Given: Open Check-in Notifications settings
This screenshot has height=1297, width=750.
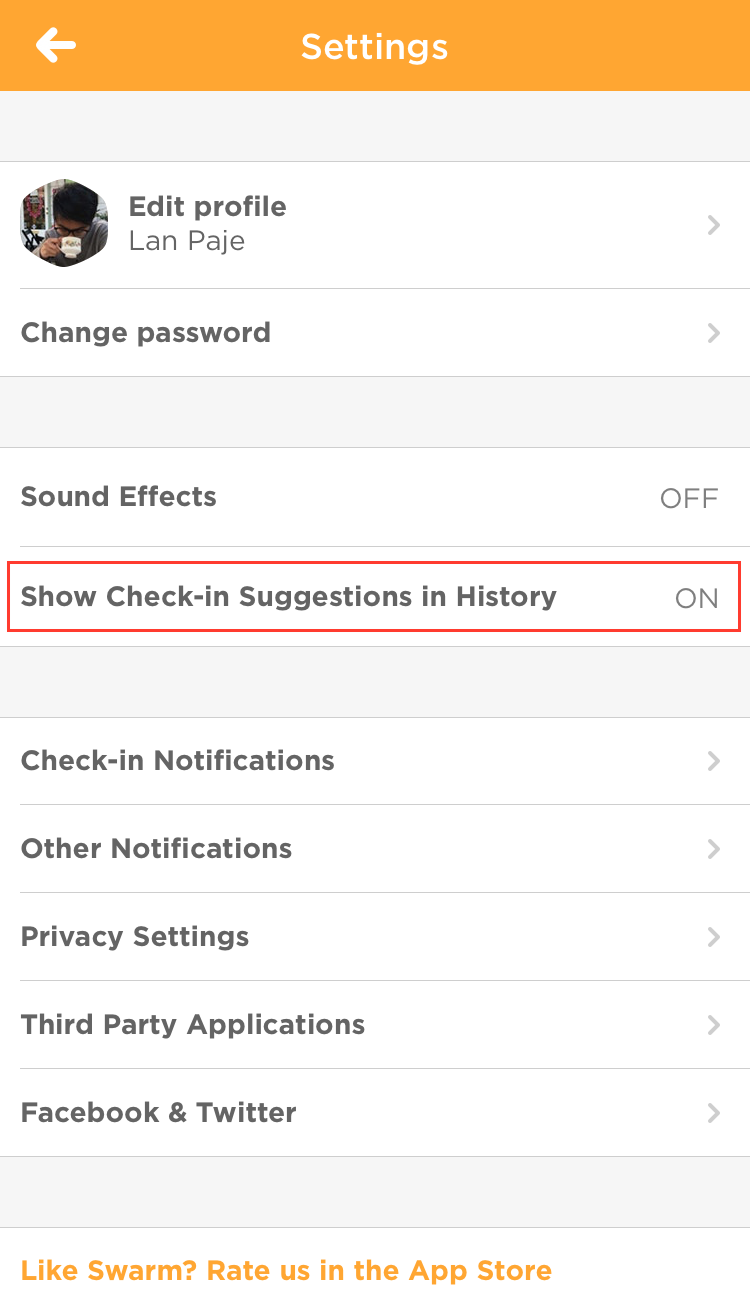Looking at the screenshot, I should point(374,761).
